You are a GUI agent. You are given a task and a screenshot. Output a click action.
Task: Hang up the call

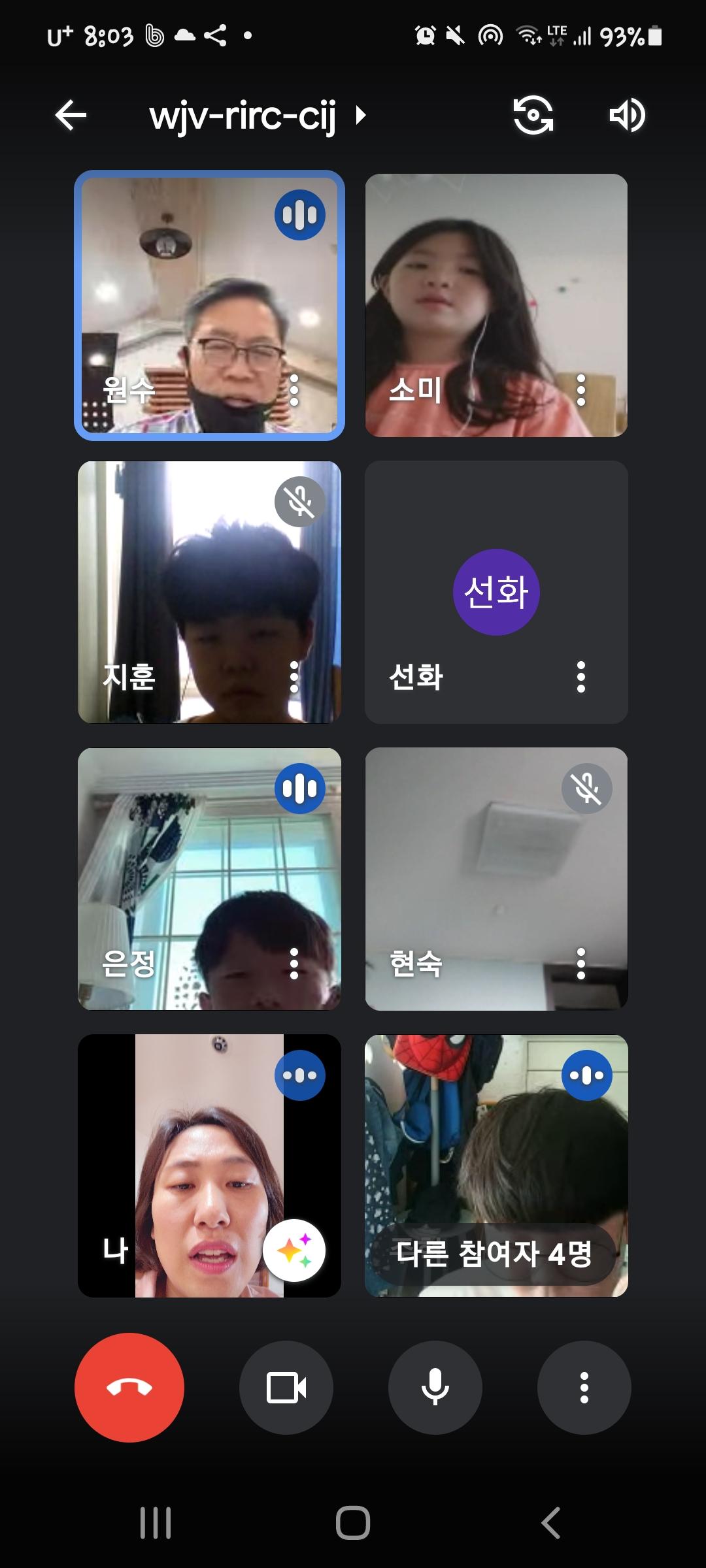click(129, 1387)
